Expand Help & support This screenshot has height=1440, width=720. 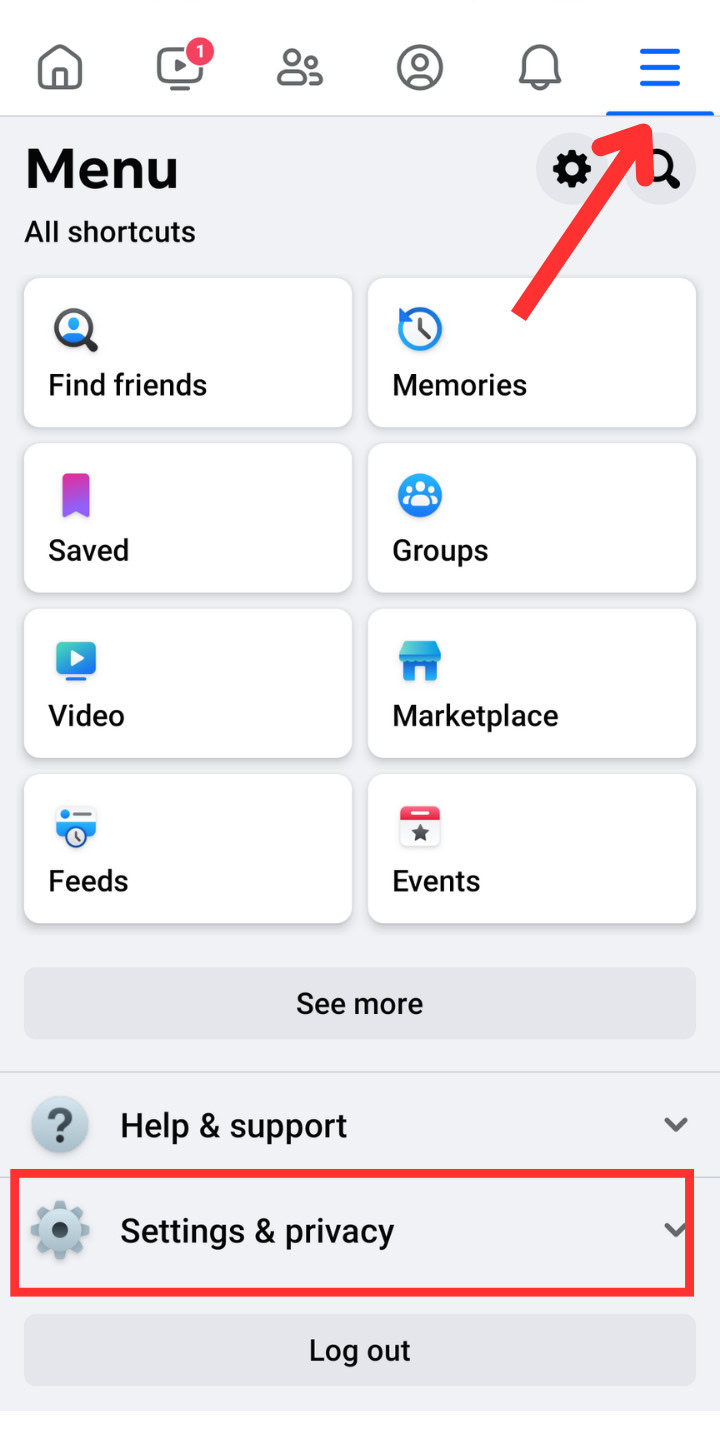coord(360,1125)
